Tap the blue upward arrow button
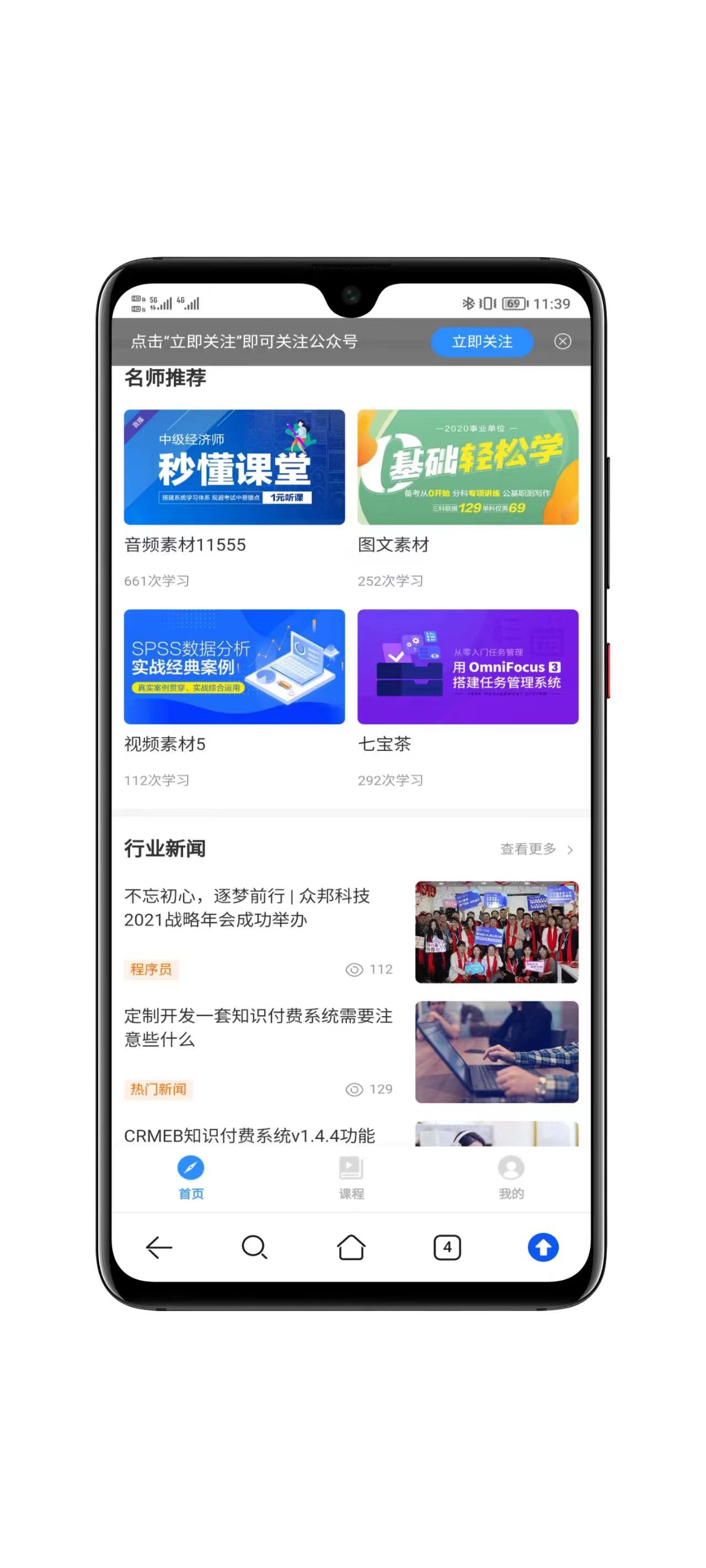This screenshot has height=1568, width=706. click(x=543, y=1247)
